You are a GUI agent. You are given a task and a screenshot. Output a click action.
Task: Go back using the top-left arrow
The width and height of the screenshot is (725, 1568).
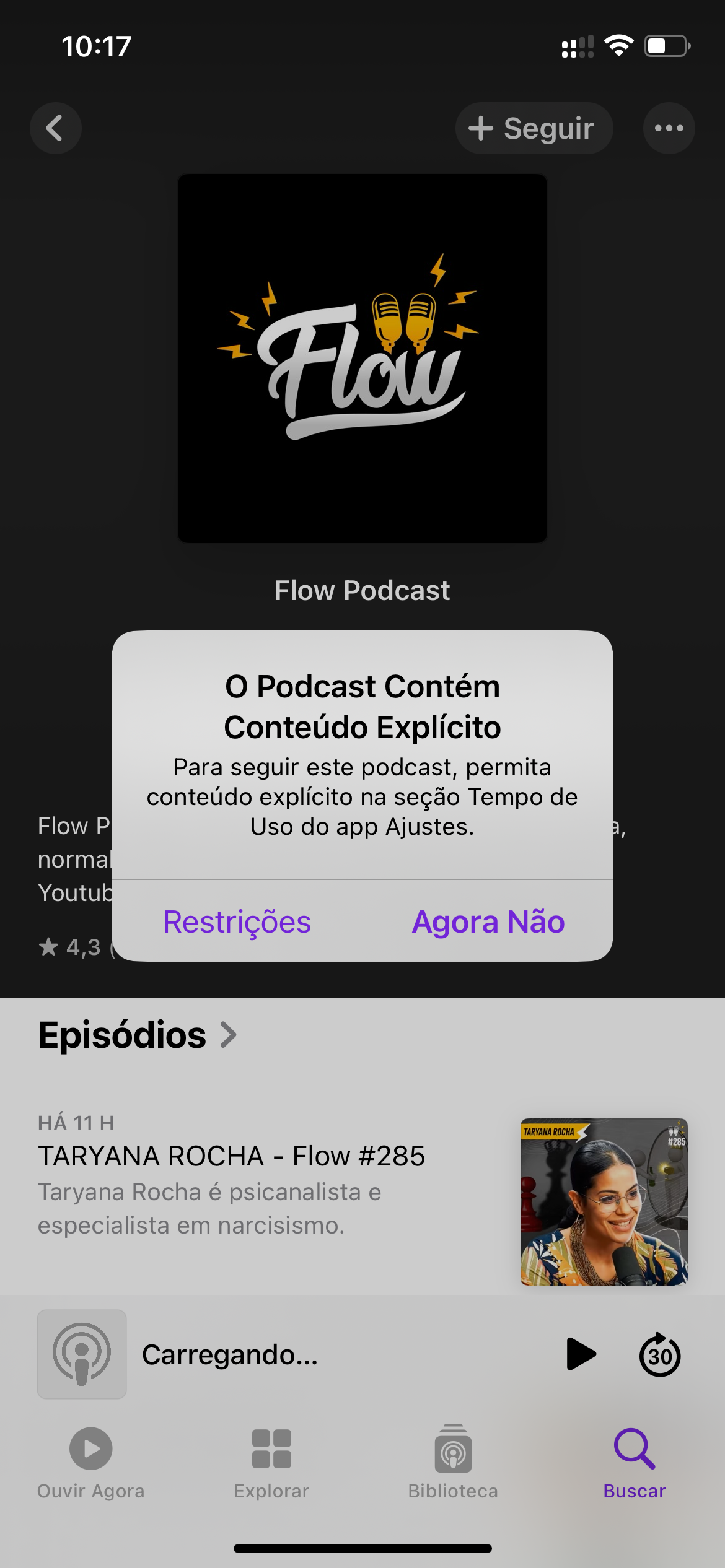tap(56, 128)
